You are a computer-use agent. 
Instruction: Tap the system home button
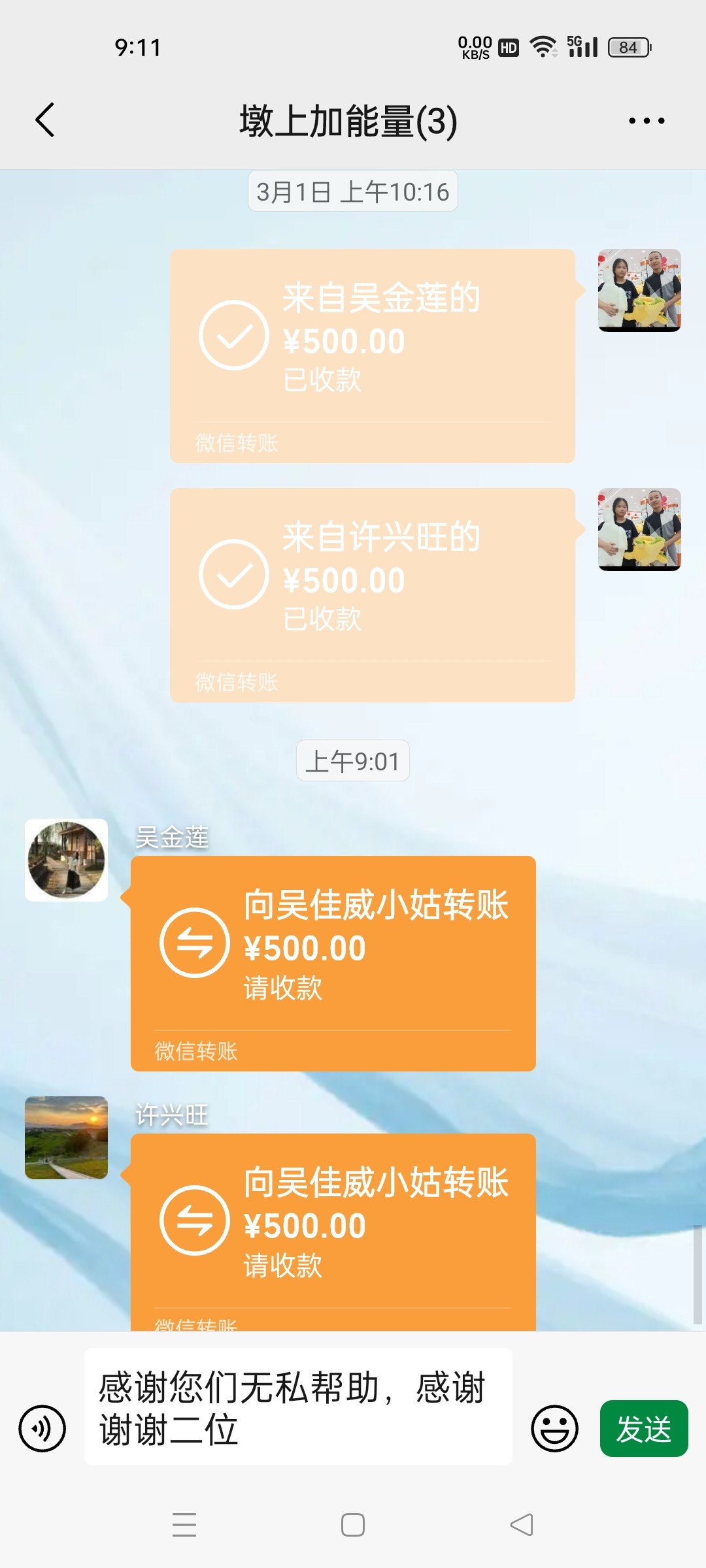(353, 1525)
